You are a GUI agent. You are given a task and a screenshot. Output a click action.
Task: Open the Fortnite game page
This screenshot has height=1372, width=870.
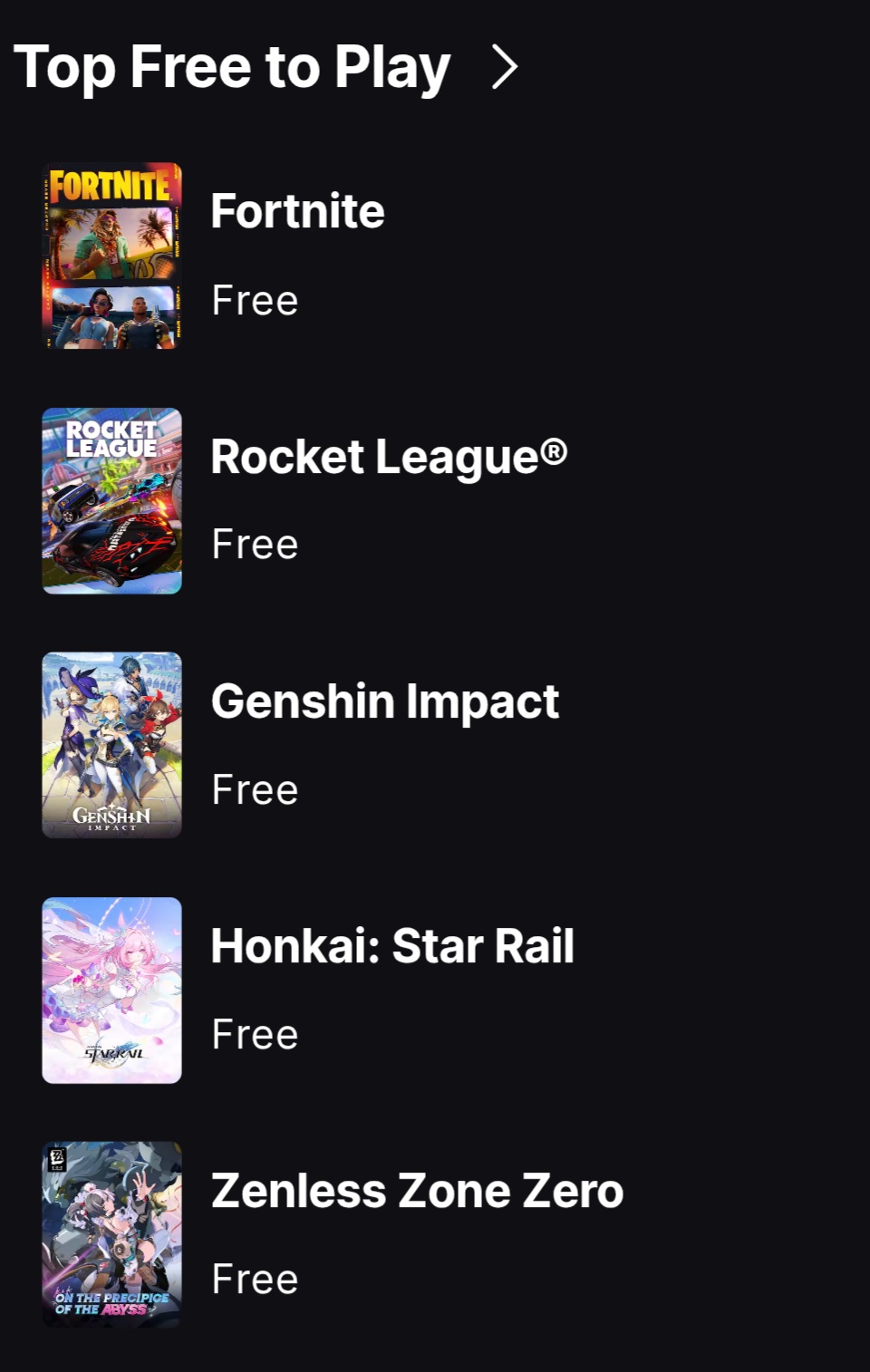297,211
